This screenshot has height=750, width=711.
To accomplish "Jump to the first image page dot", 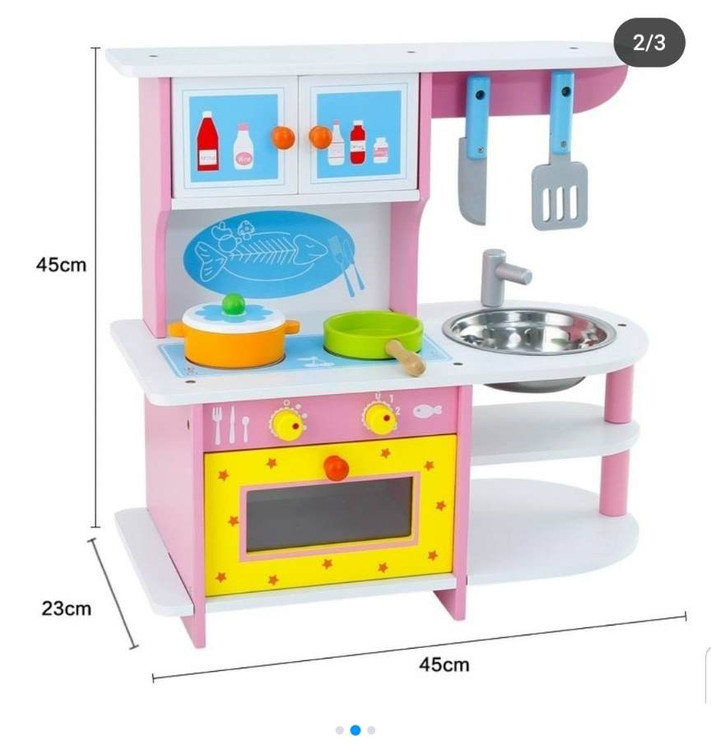I will 340,731.
